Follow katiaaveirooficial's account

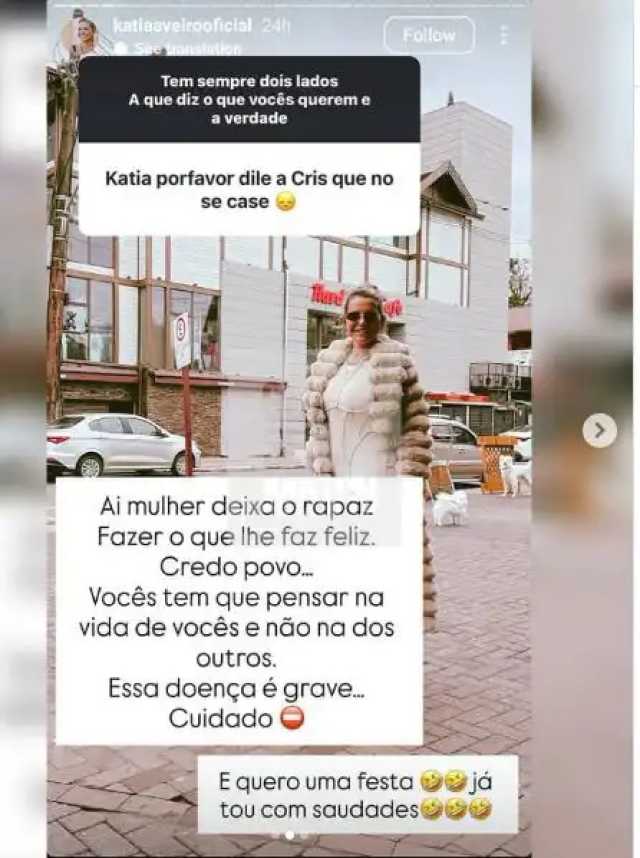point(429,35)
